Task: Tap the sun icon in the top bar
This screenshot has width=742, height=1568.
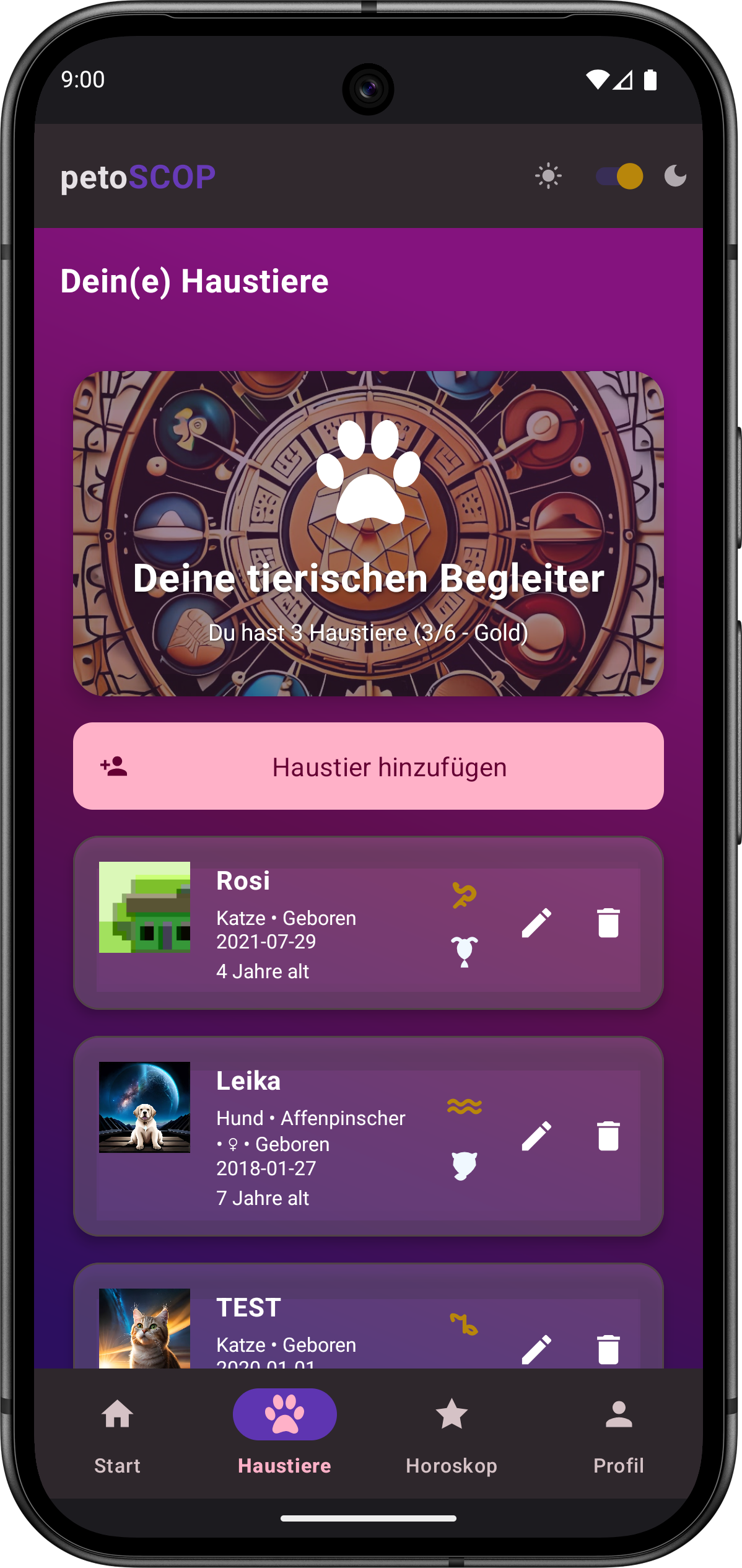Action: point(548,177)
